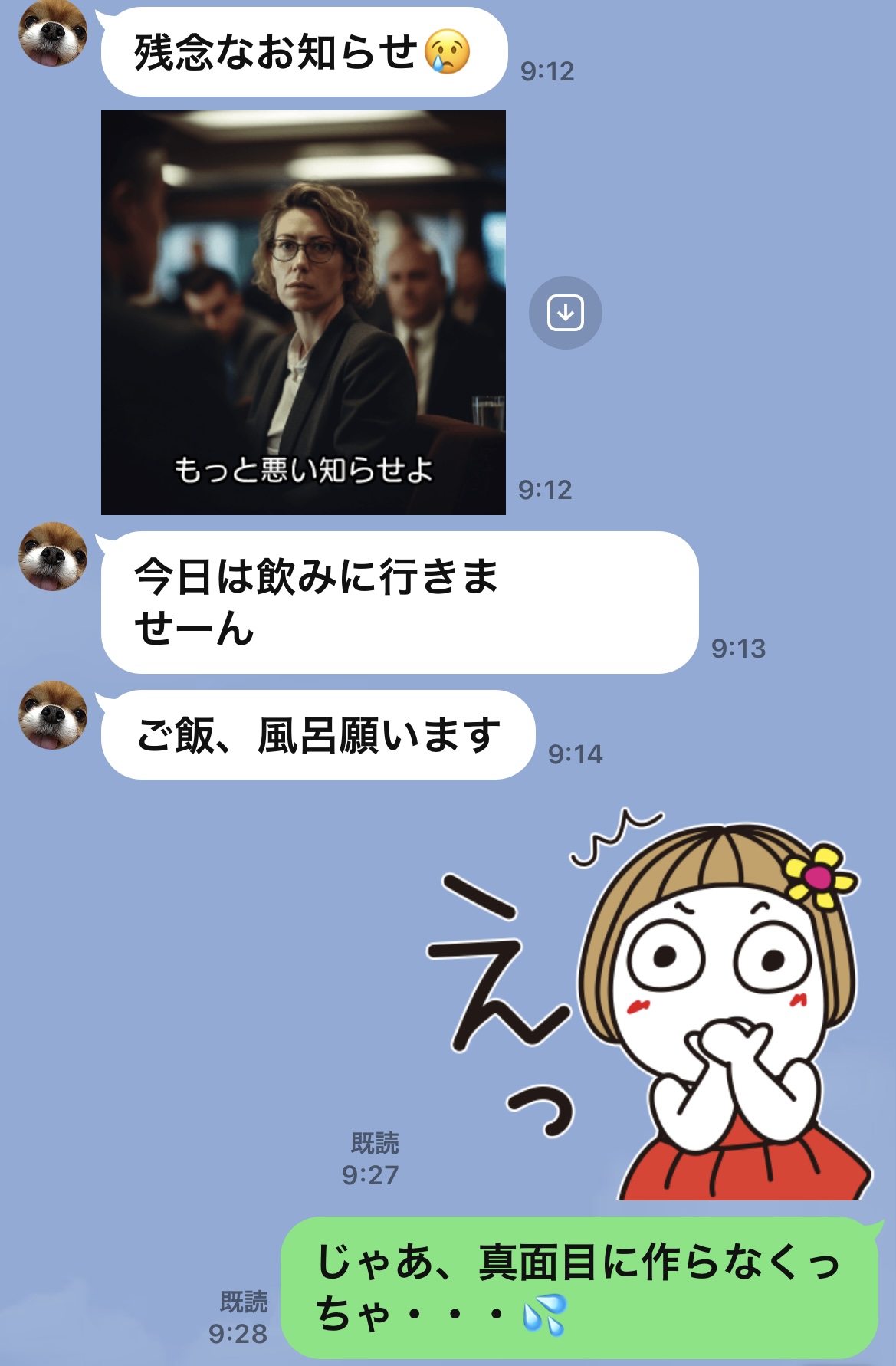The width and height of the screenshot is (896, 1366).
Task: Download the shared image with the arrow icon
Action: 565,313
